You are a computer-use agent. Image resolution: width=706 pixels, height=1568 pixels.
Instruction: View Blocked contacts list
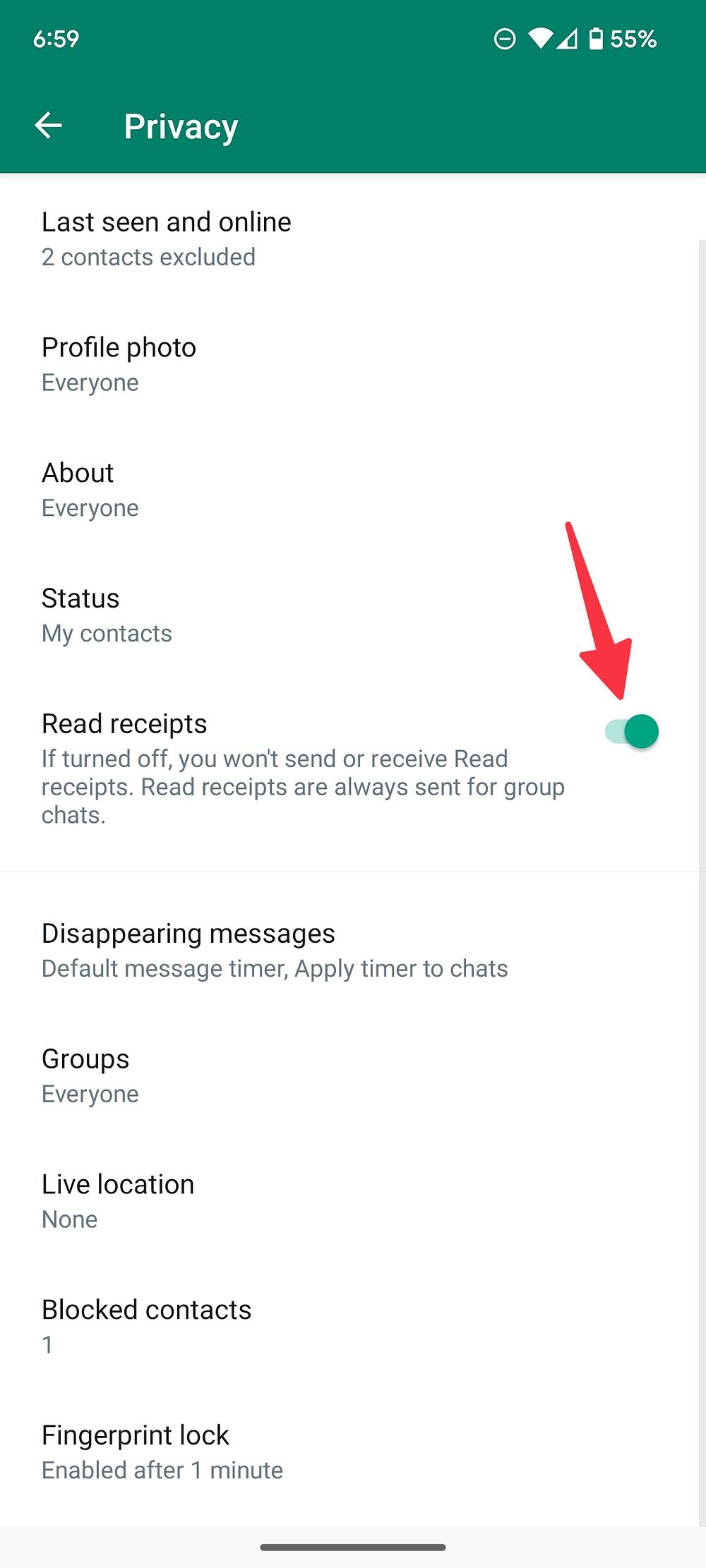click(353, 1327)
